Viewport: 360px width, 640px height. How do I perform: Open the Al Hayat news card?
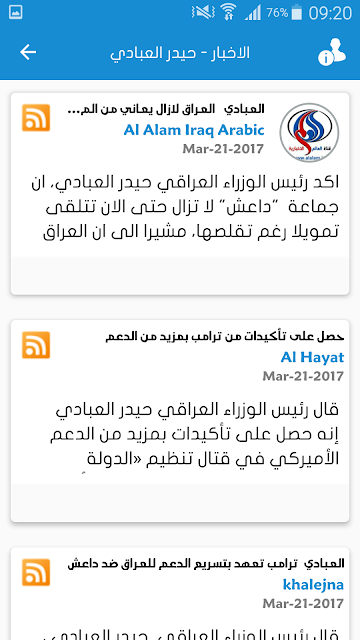180,421
